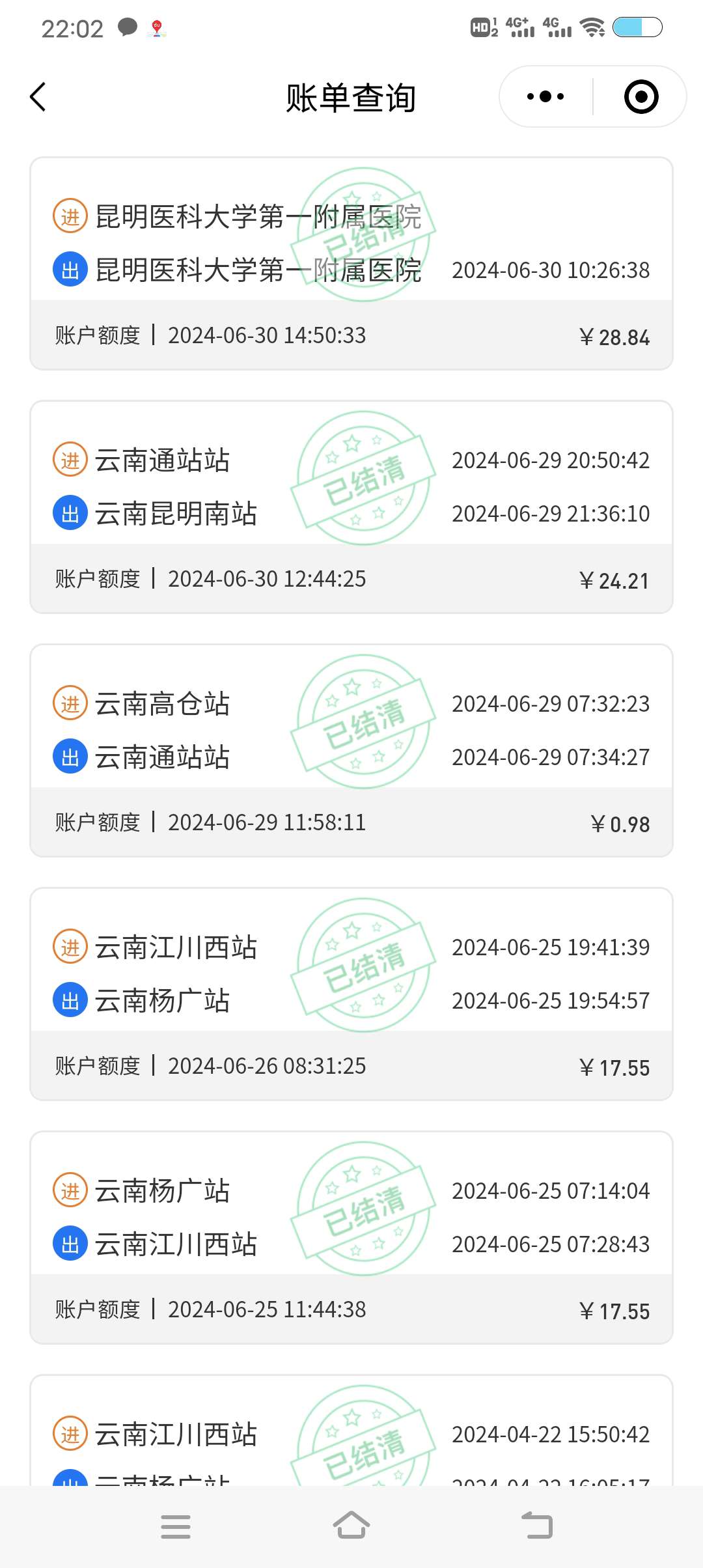Close the mini program with the circle button

[641, 97]
